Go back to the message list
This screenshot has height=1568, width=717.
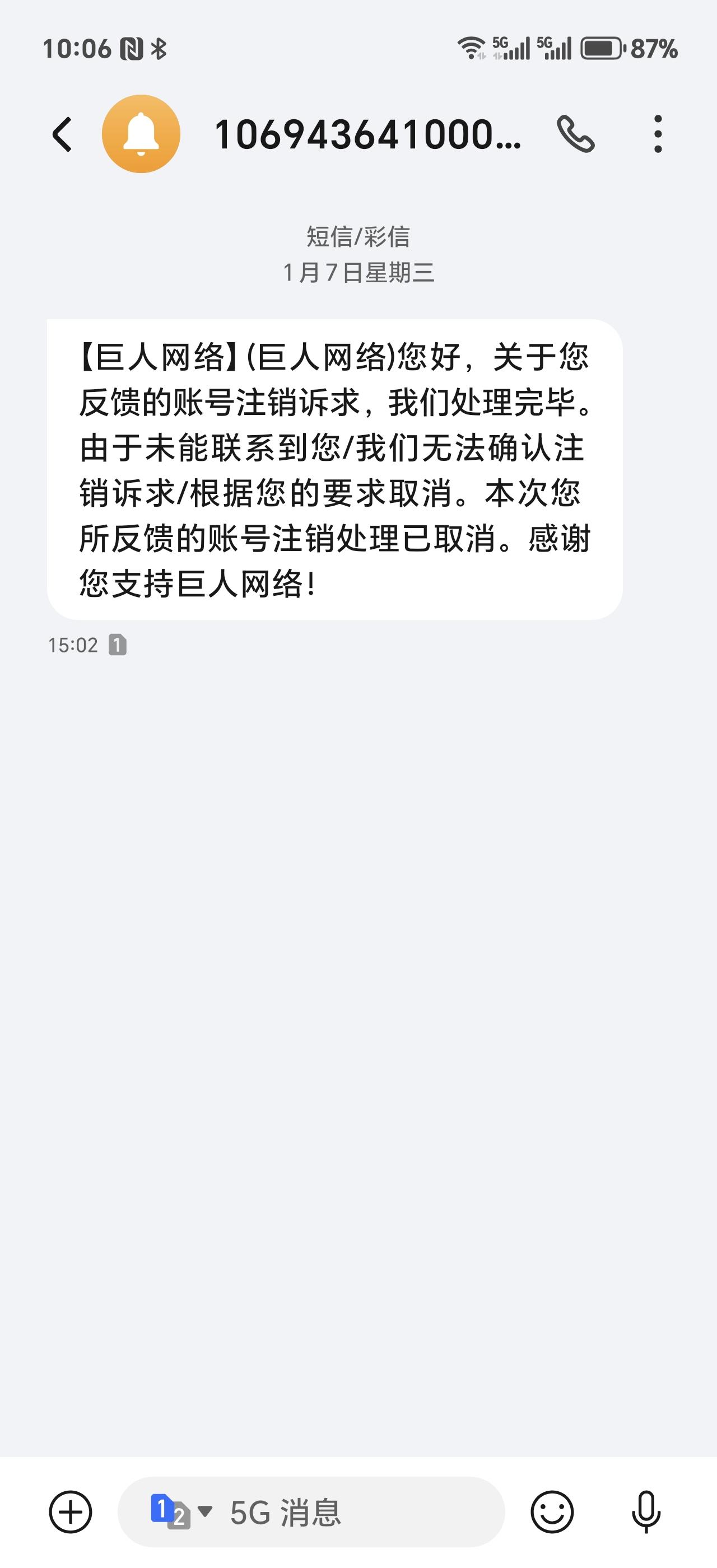tap(62, 134)
